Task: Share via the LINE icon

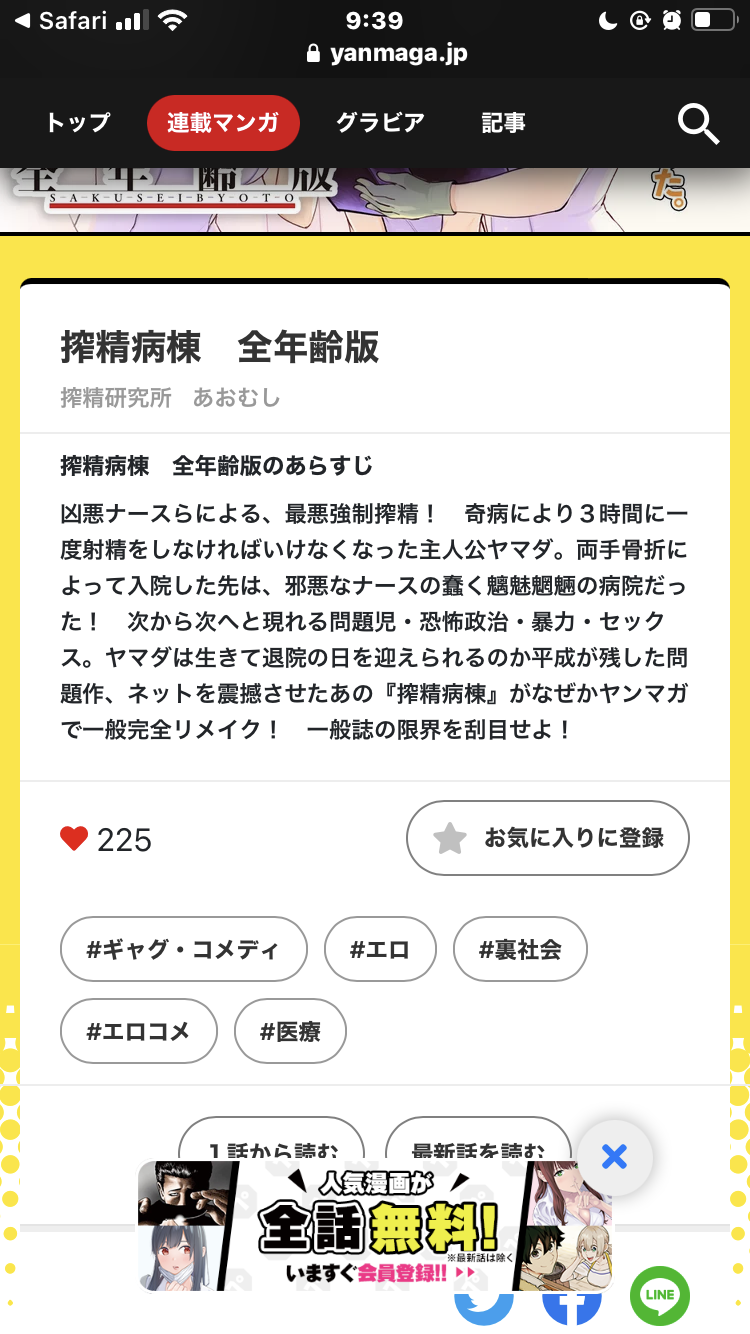Action: [x=660, y=1296]
